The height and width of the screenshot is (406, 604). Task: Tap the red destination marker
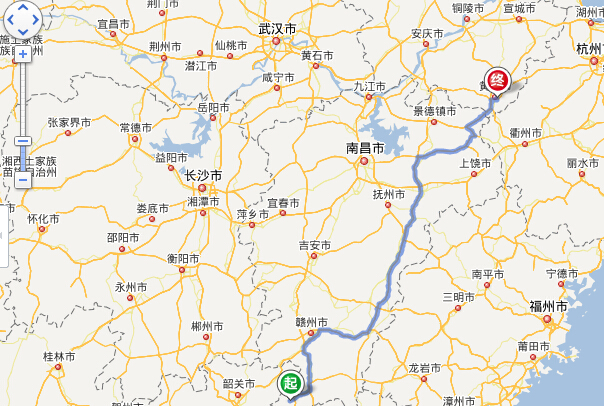[495, 80]
